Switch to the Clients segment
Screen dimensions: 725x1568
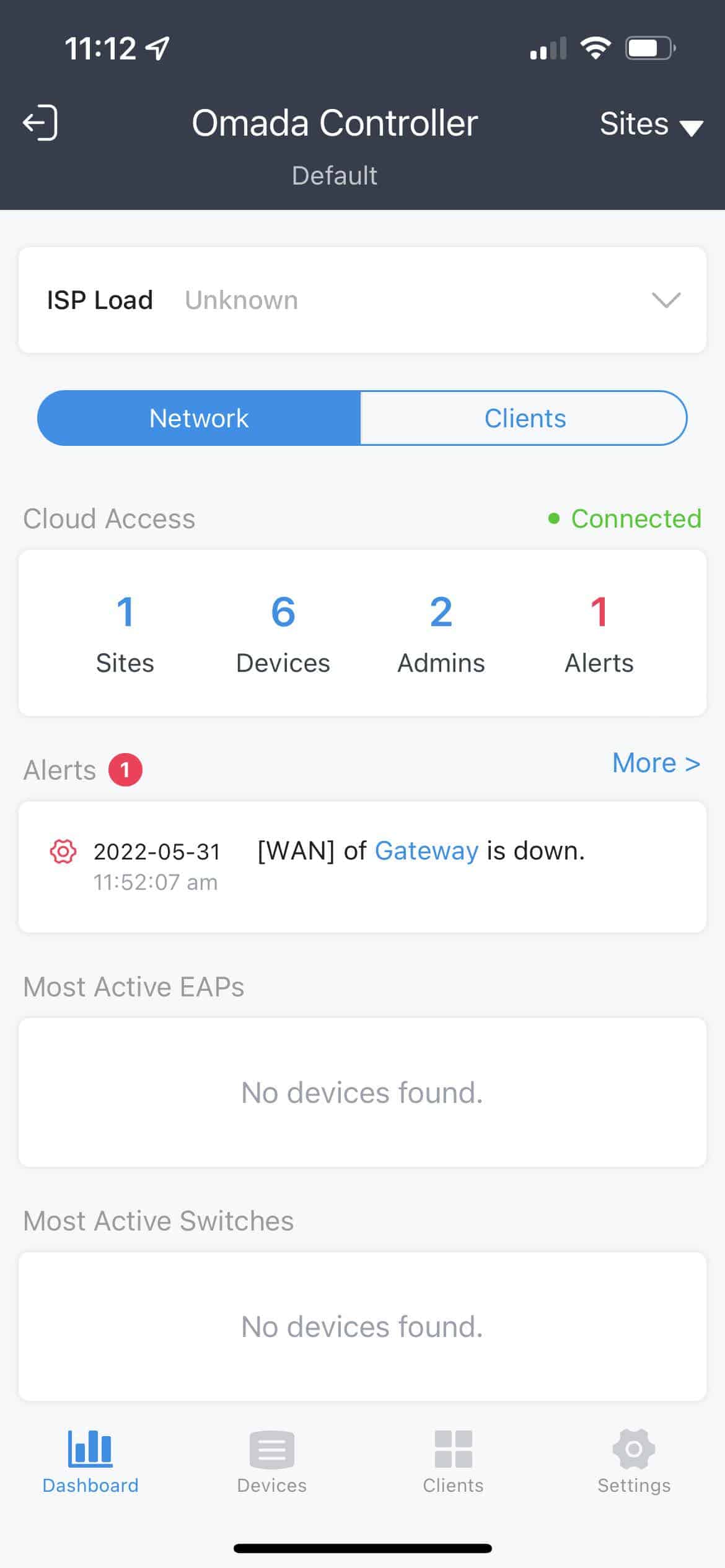[524, 418]
